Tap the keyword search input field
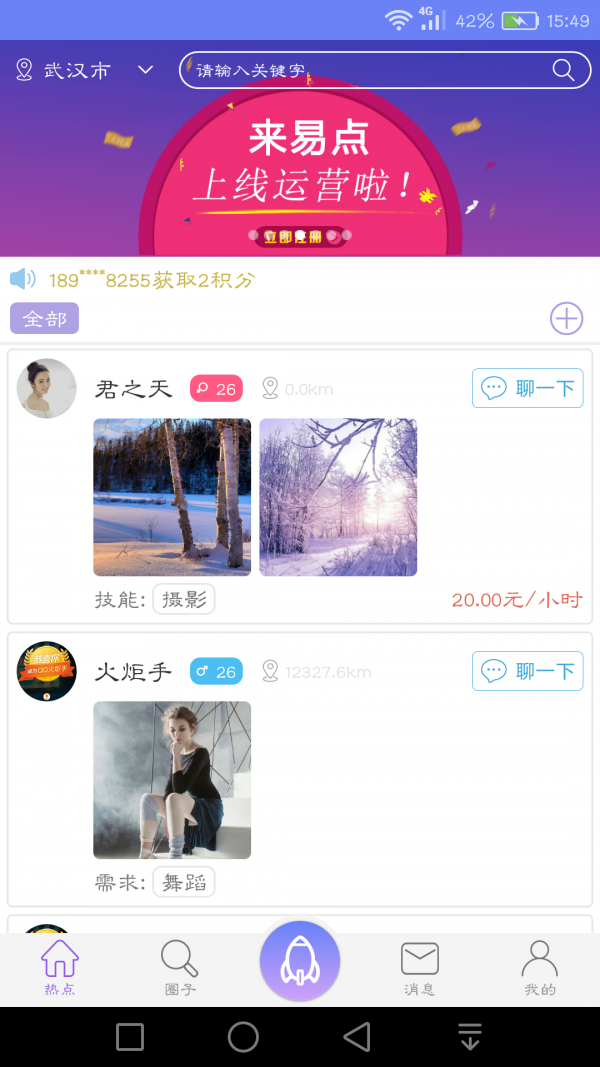This screenshot has height=1067, width=600. coord(365,70)
